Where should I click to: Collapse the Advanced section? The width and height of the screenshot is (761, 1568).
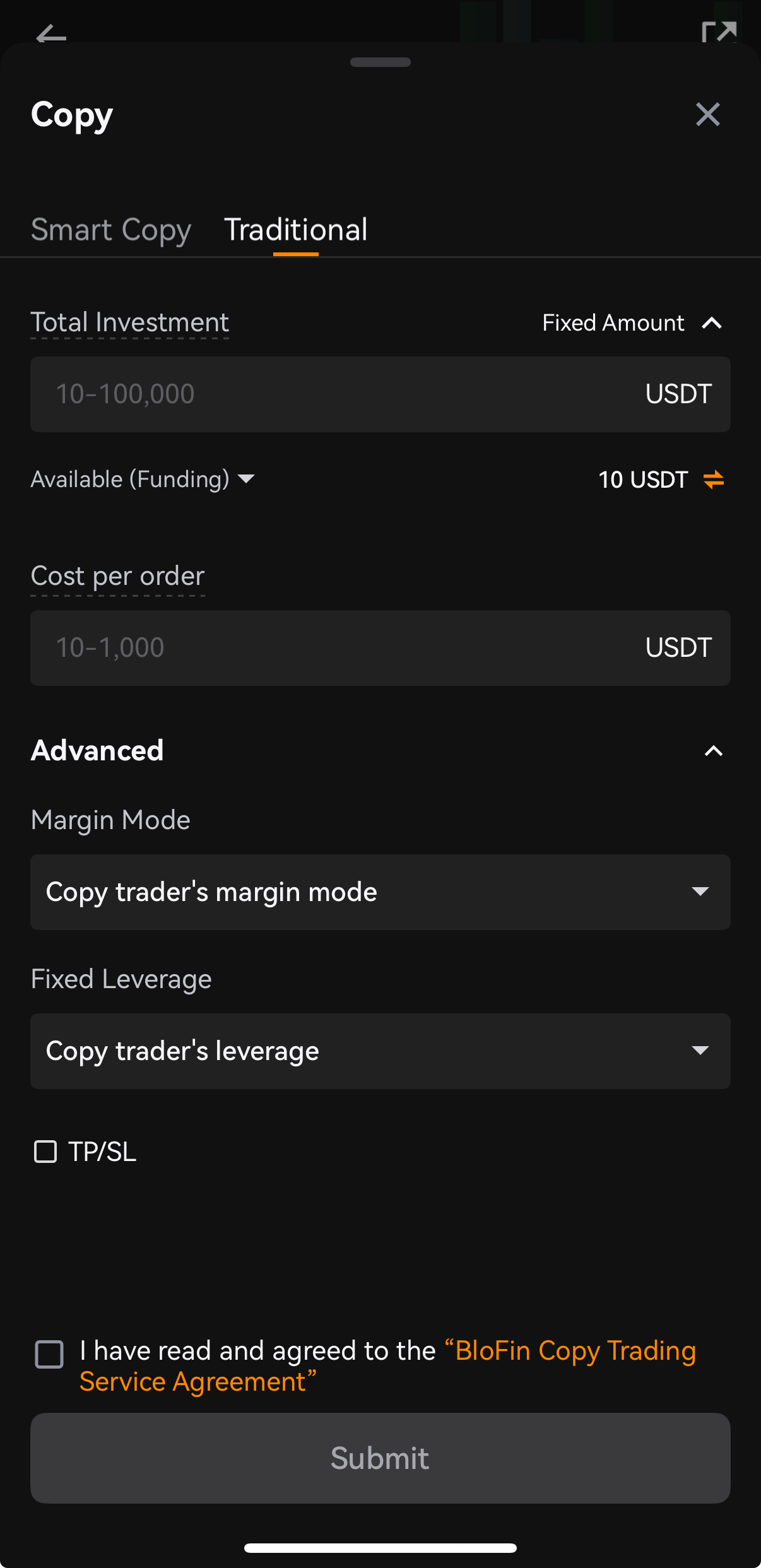[713, 751]
